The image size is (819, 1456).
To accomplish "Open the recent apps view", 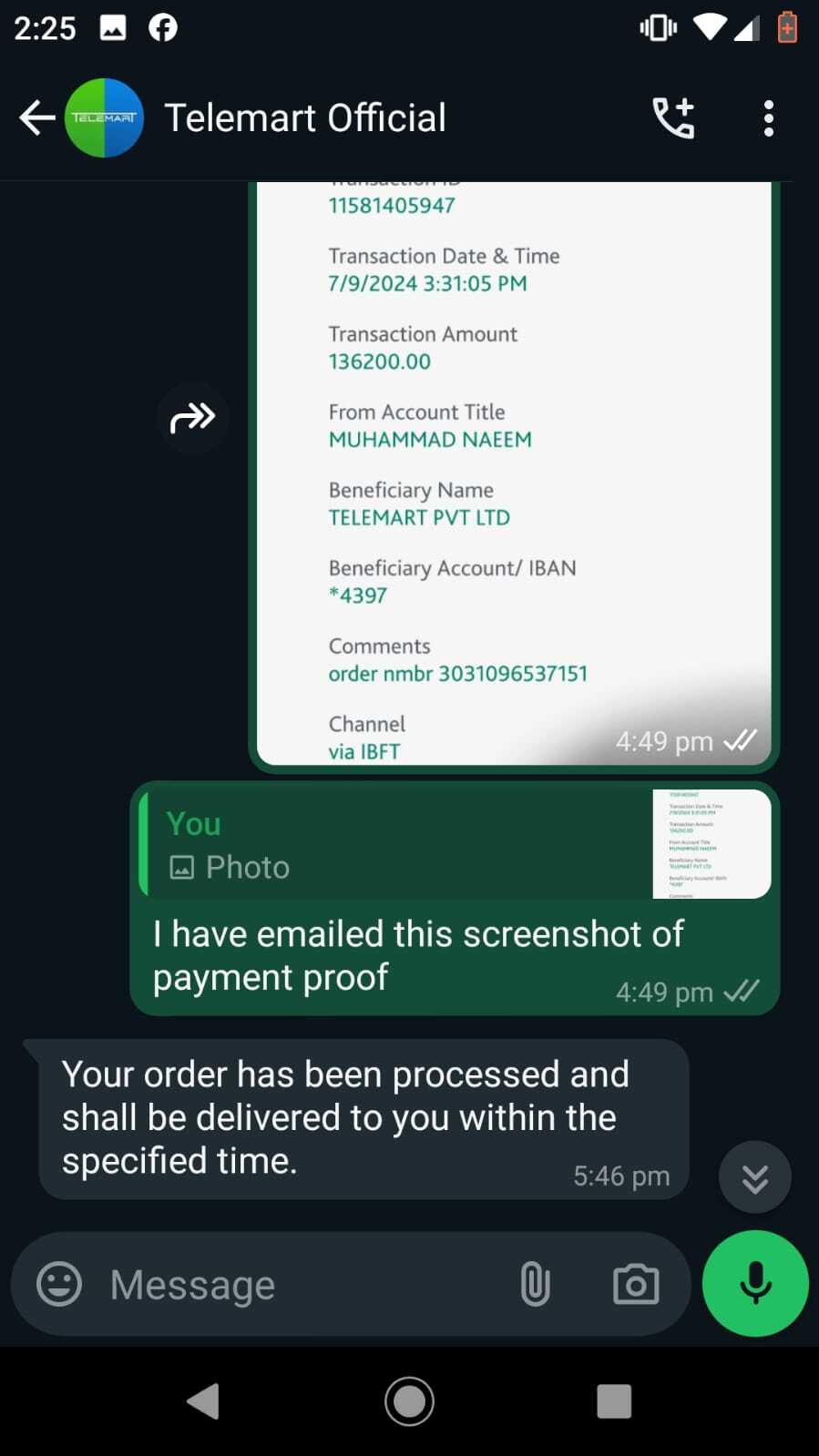I will click(x=614, y=1401).
